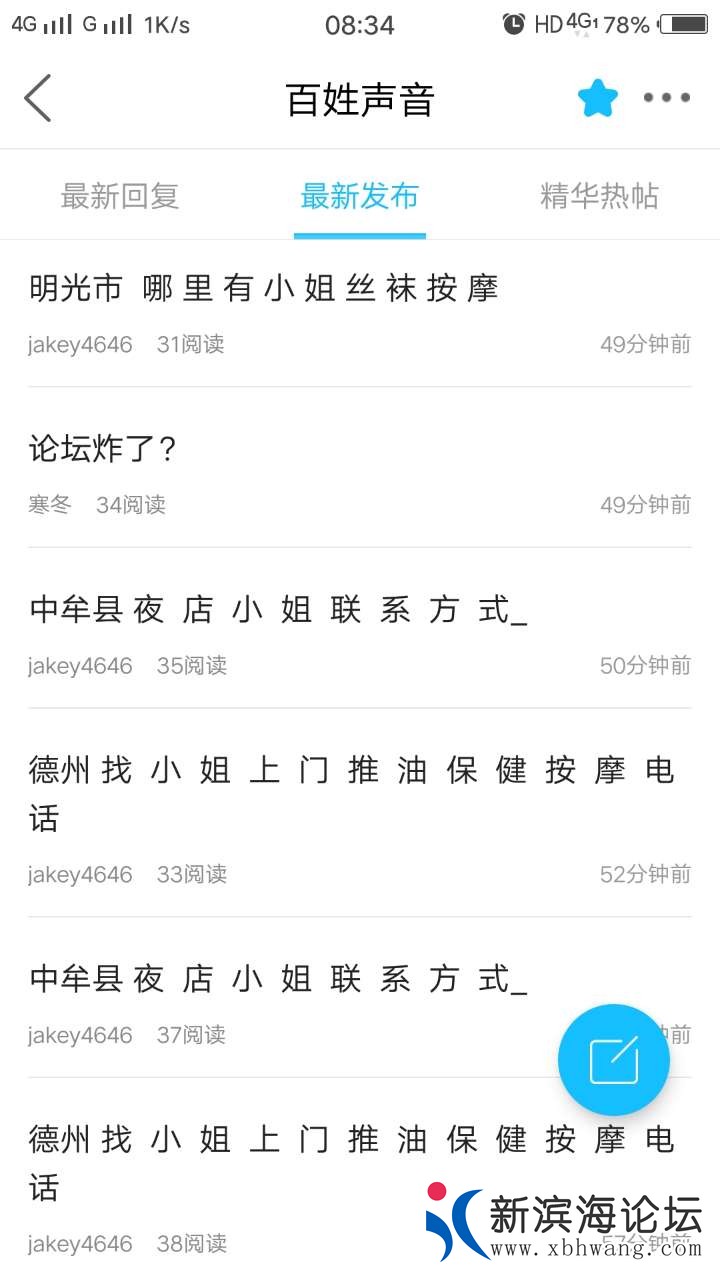Open the three-dot overflow menu

[667, 98]
